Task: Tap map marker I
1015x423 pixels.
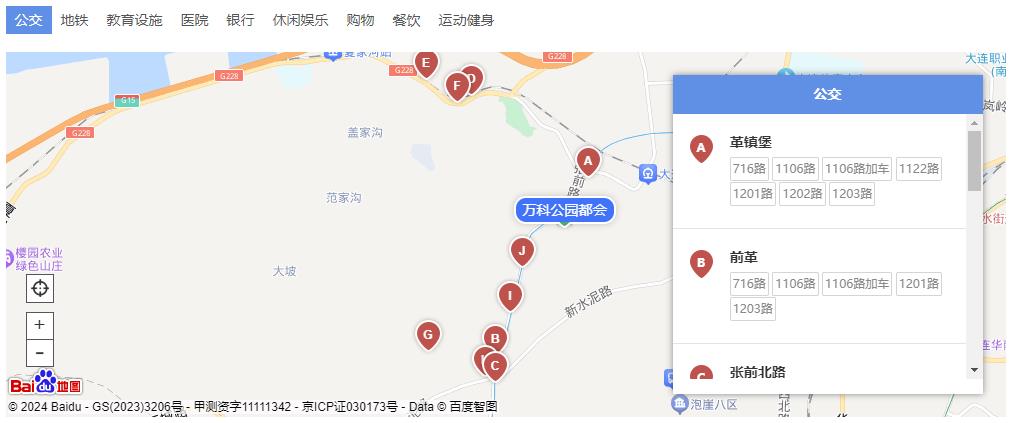Action: (510, 295)
